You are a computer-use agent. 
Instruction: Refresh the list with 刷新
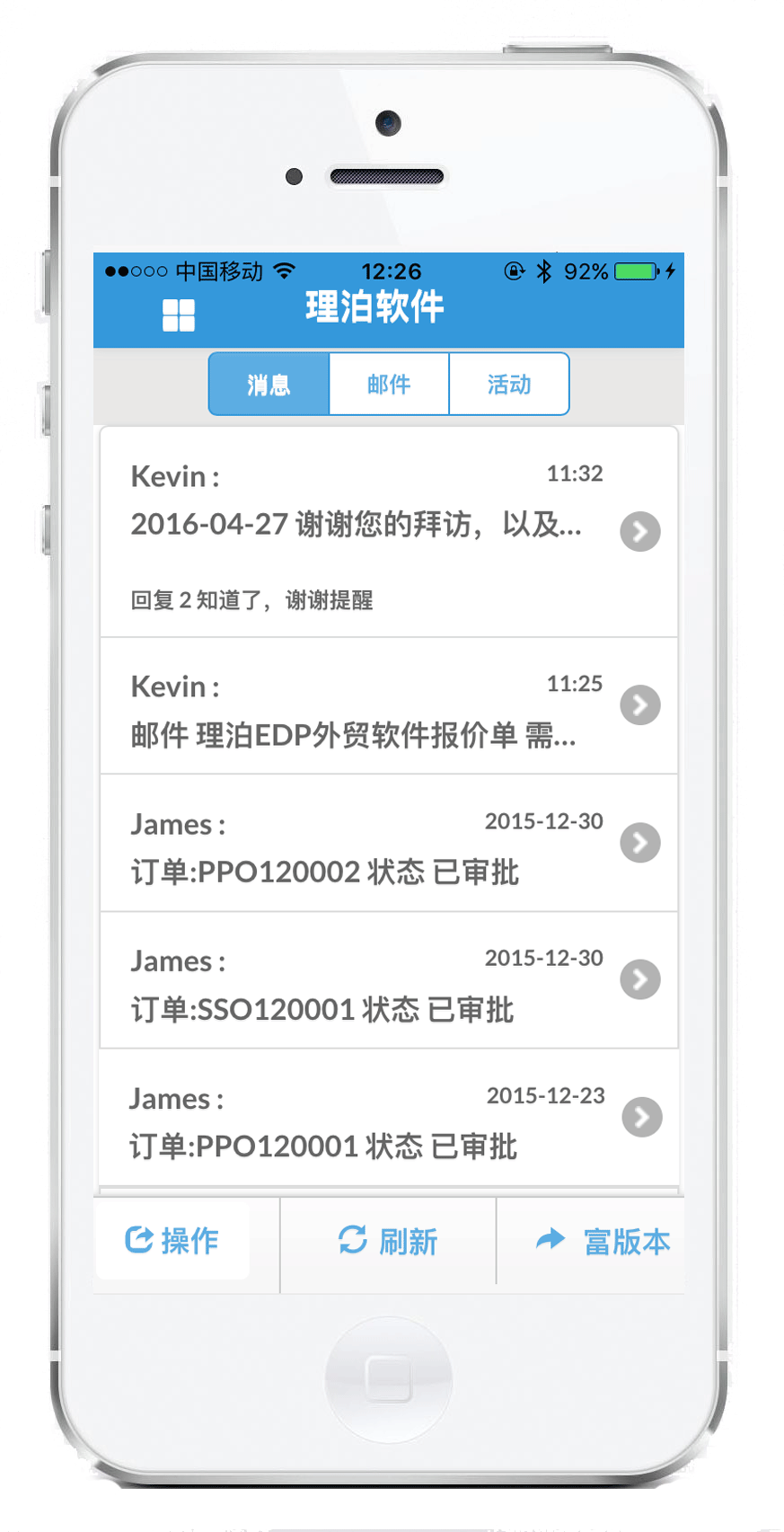pos(388,1242)
